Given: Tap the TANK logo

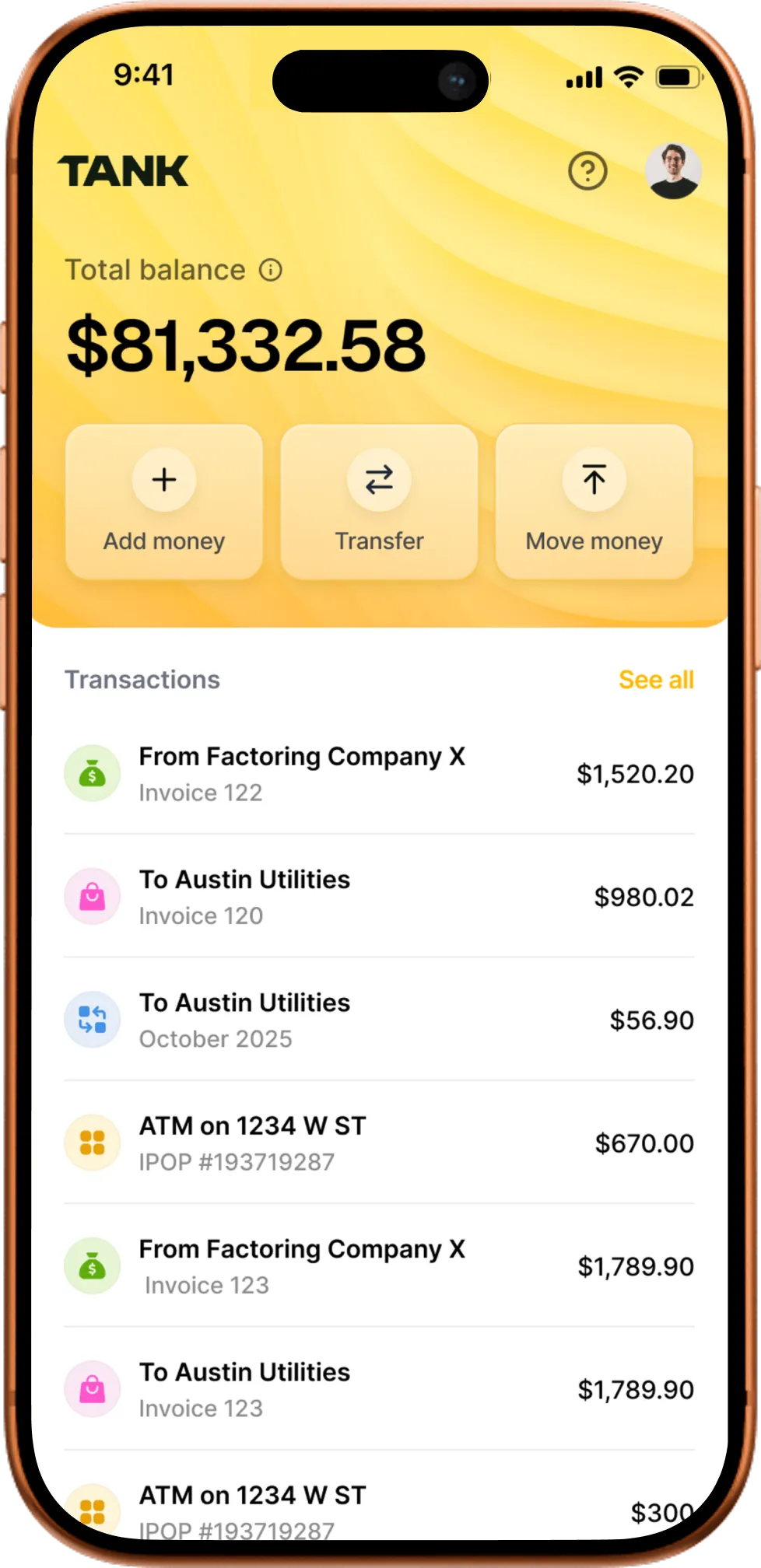Looking at the screenshot, I should click(124, 171).
